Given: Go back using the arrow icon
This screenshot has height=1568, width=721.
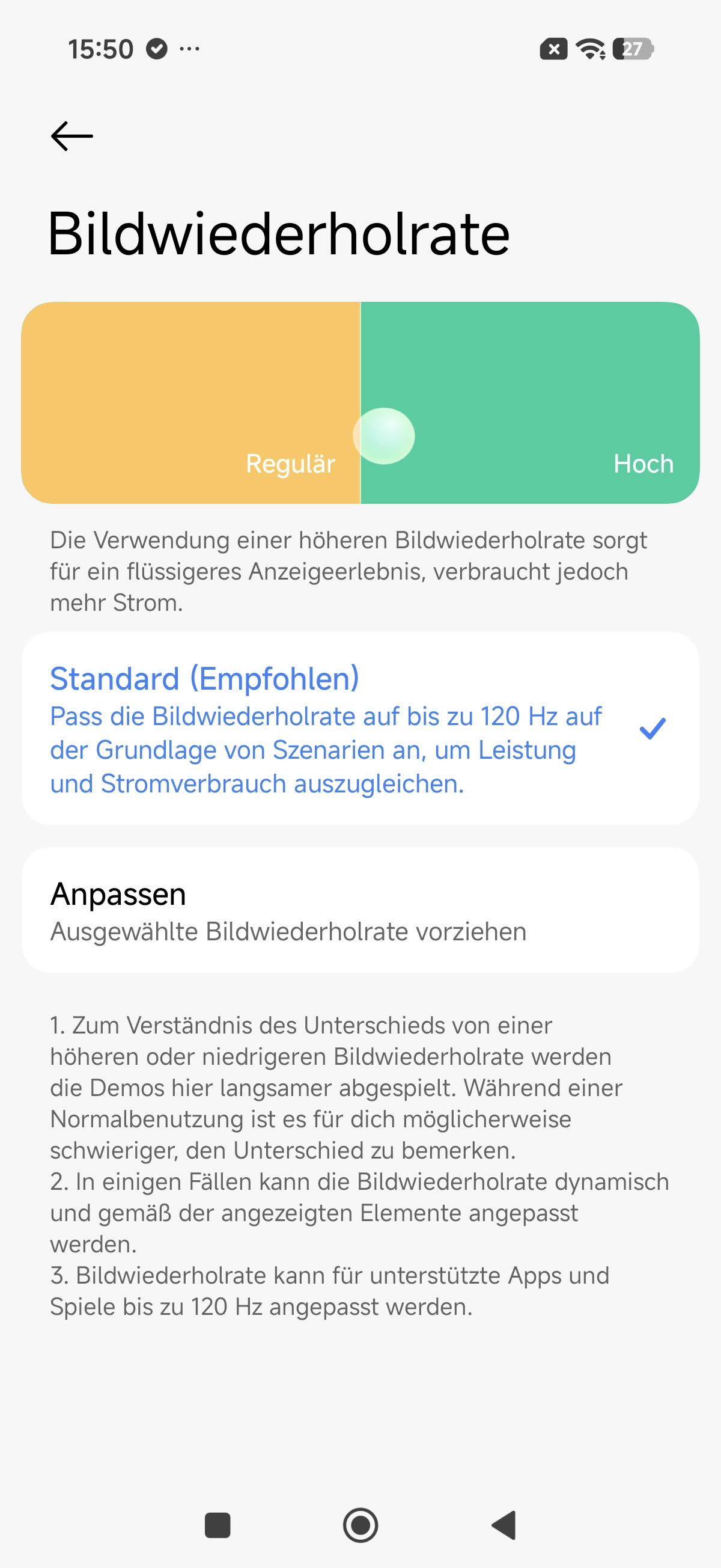Looking at the screenshot, I should point(71,136).
